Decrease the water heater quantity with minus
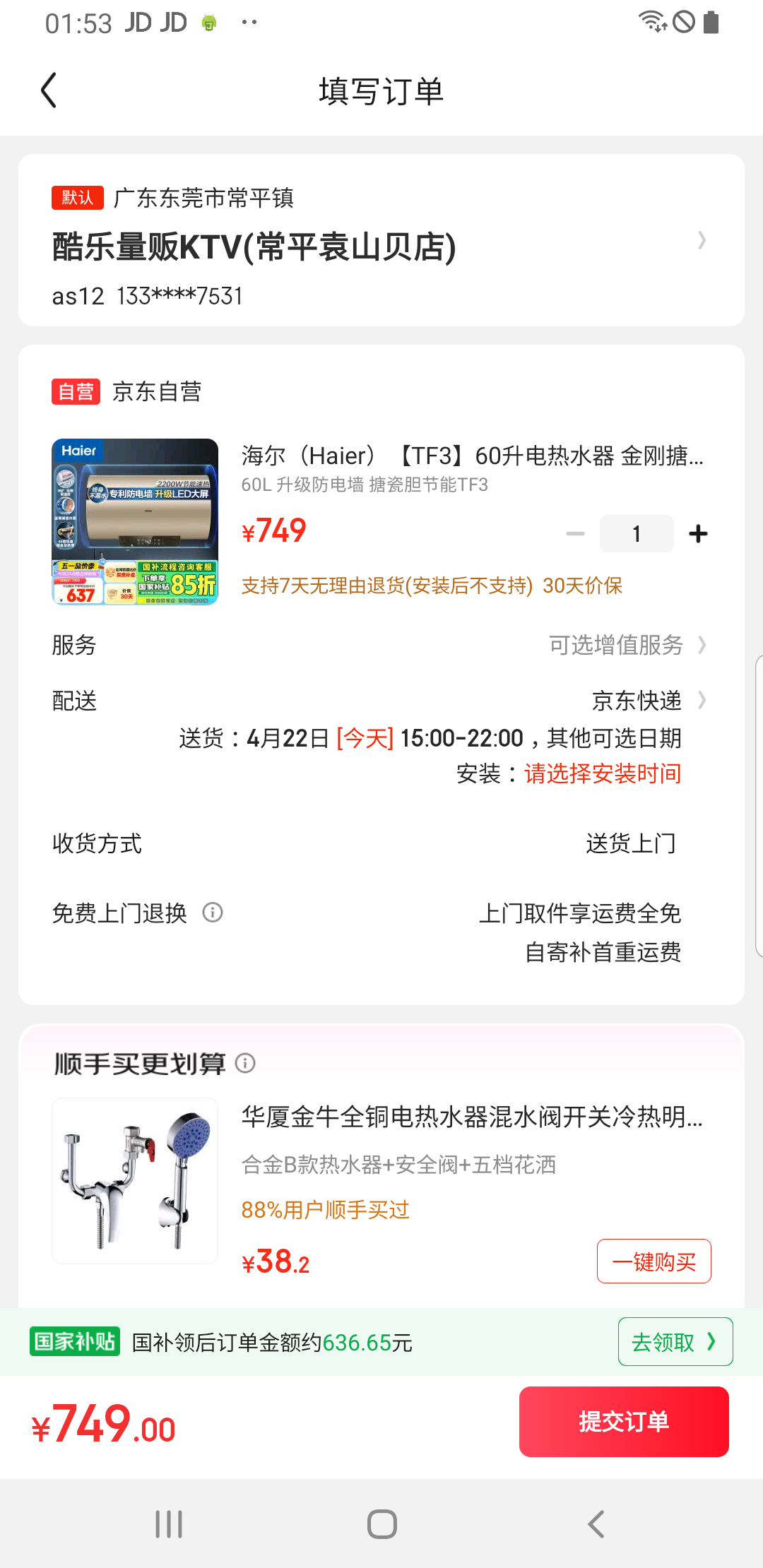763x1568 pixels. (x=575, y=533)
